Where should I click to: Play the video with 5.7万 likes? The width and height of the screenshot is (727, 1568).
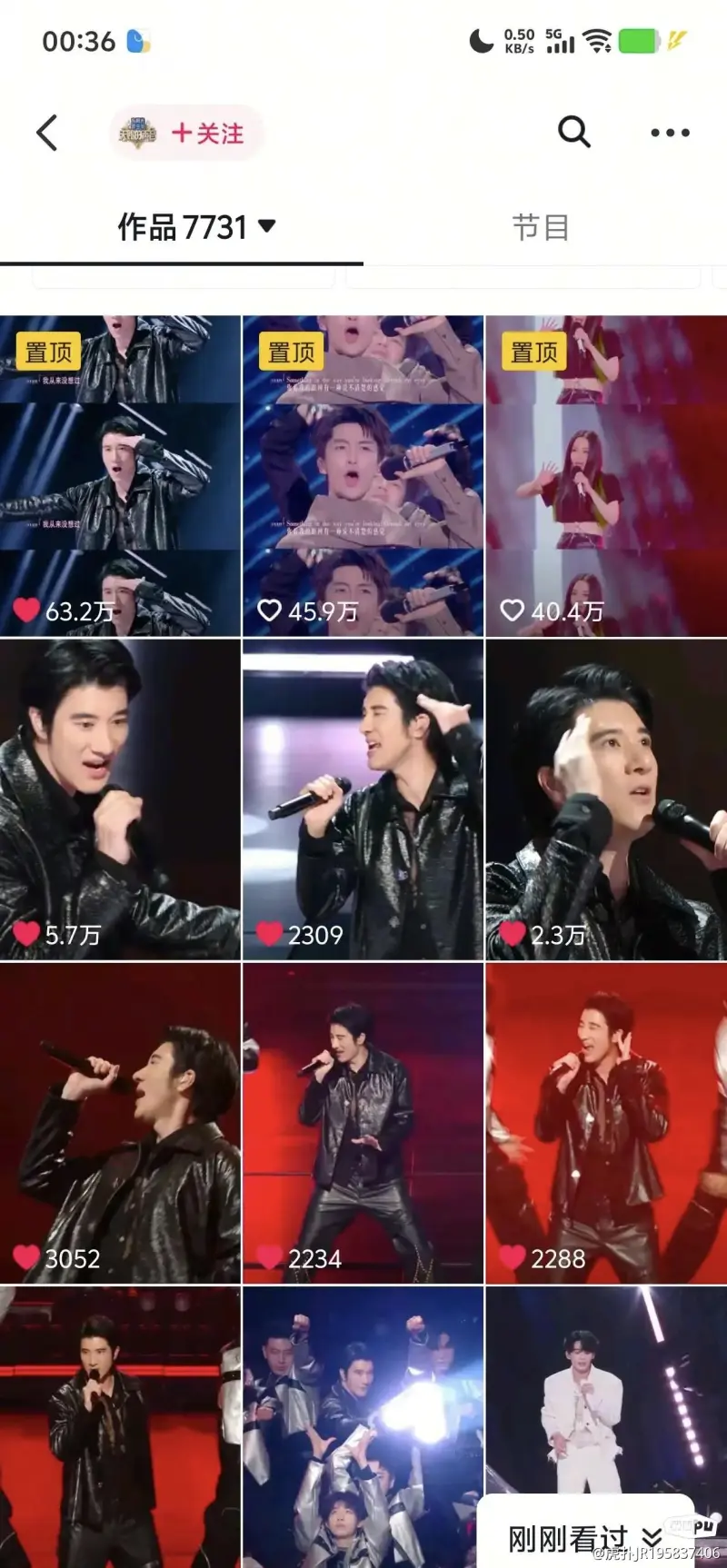pos(120,799)
